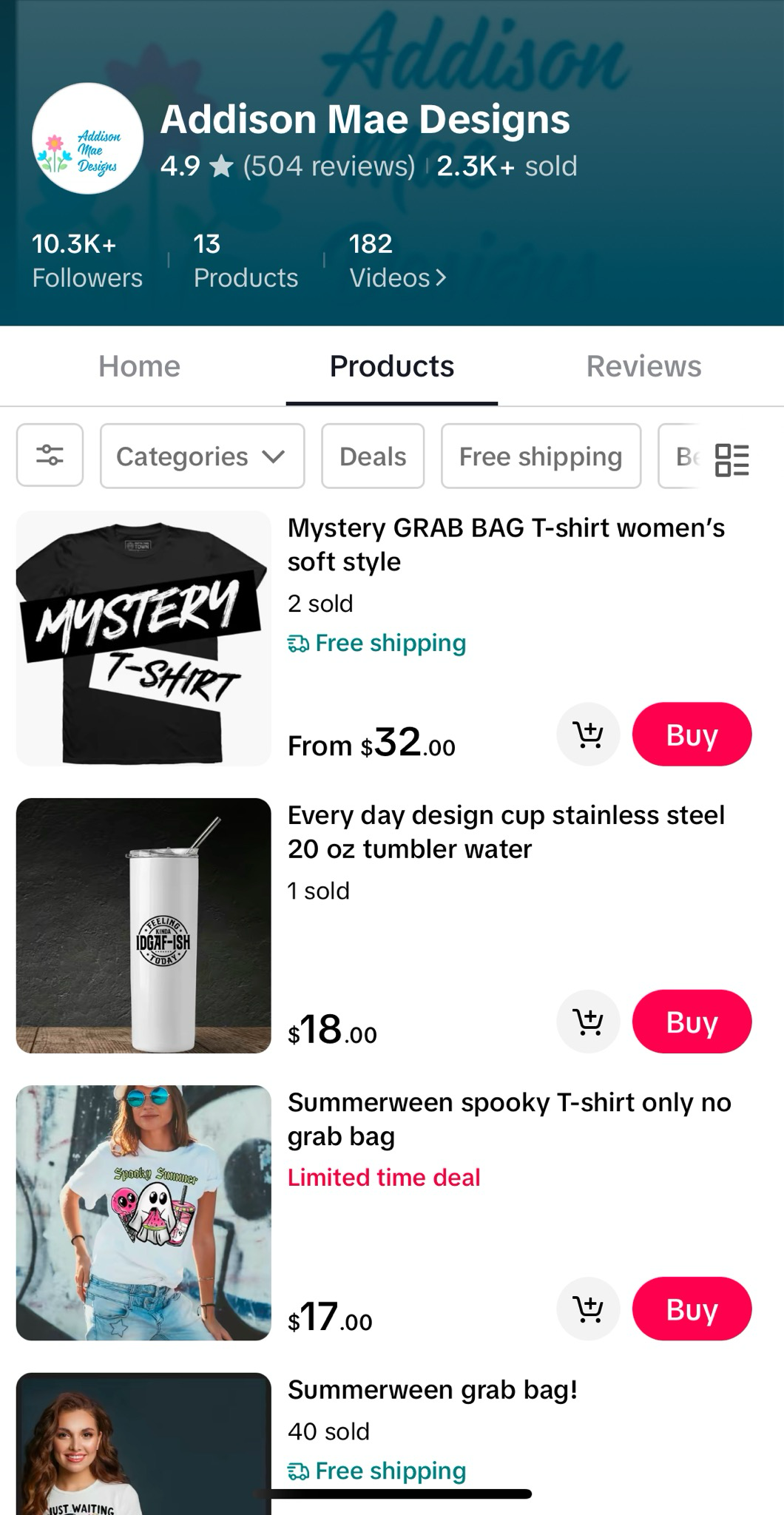
Task: Add the stainless steel tumbler to cart
Action: click(588, 1022)
